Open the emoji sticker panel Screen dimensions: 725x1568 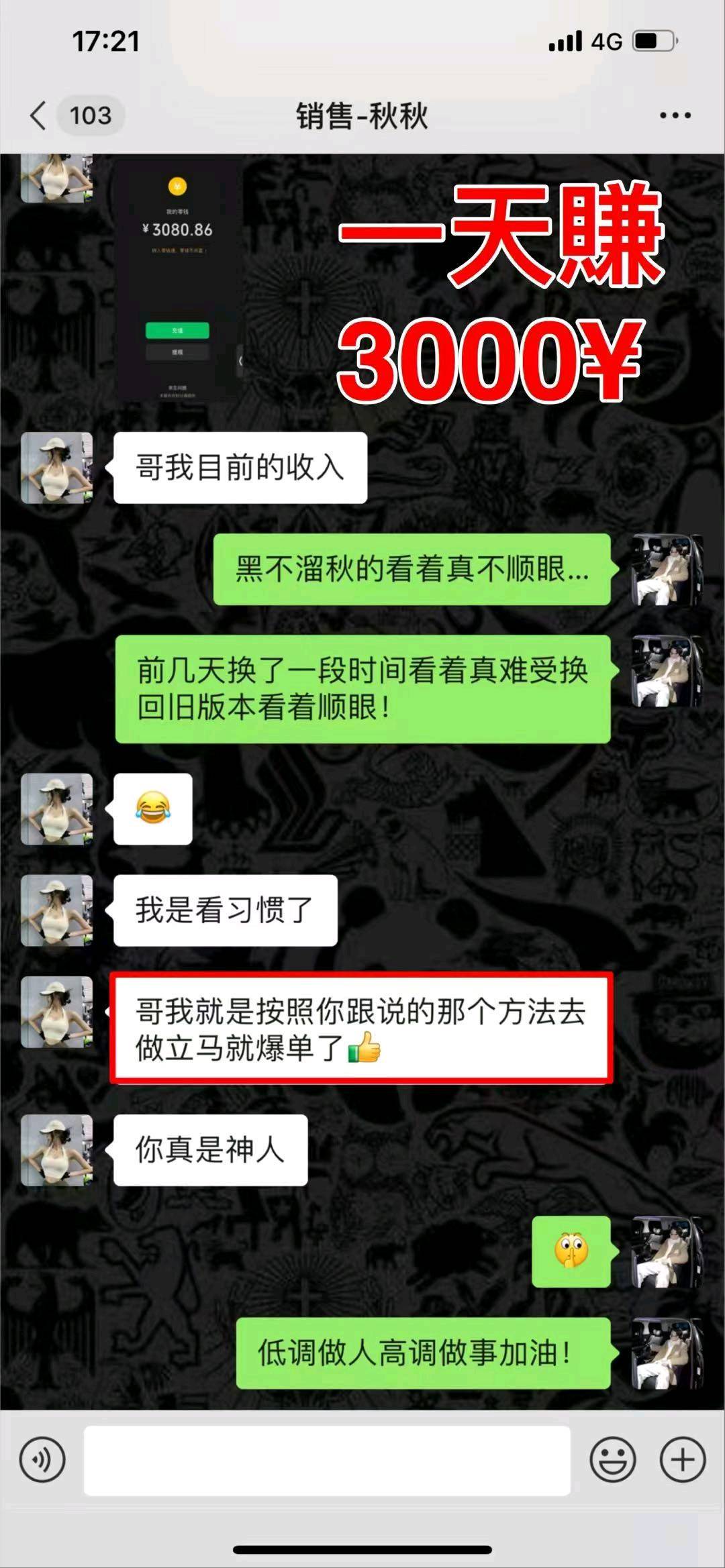612,1460
